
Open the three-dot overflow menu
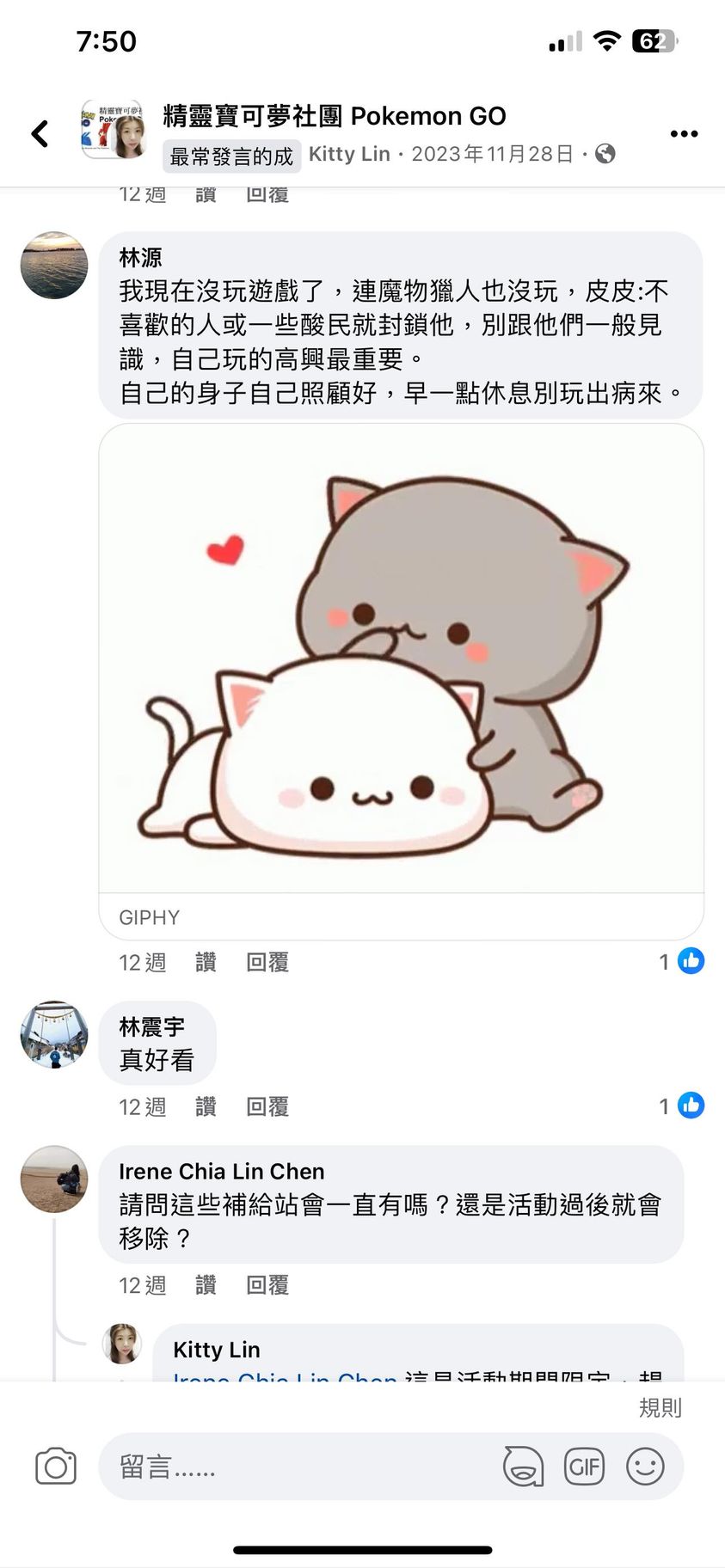684,133
